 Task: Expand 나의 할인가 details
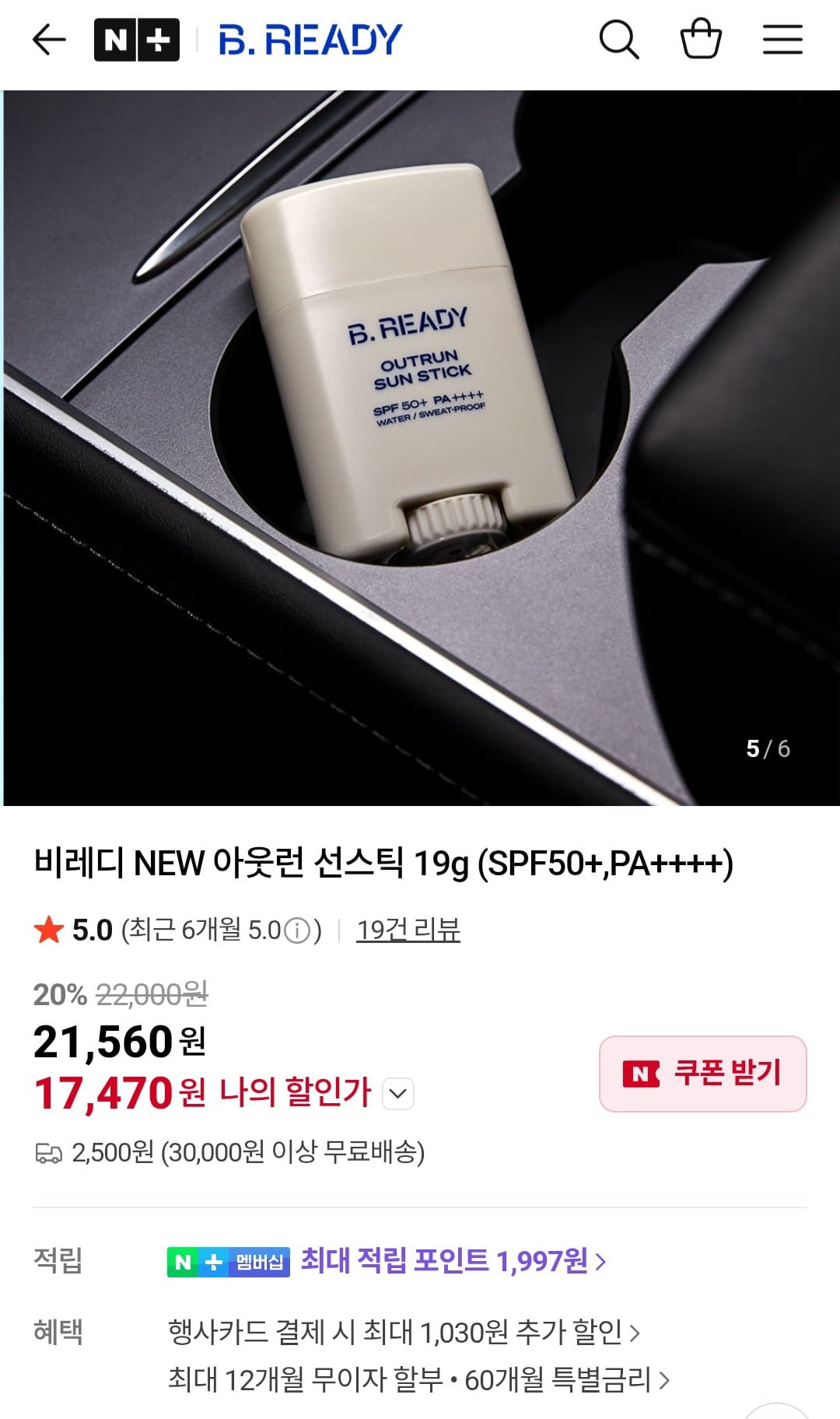point(398,1094)
